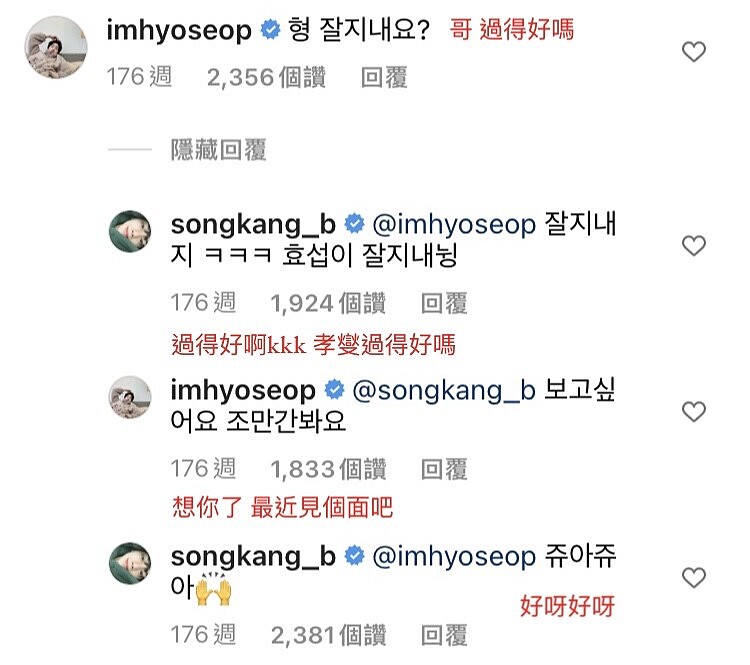Viewport: 750px width, 665px height.
Task: Like songkang_b's reply with 2,381 likes
Action: tap(693, 577)
